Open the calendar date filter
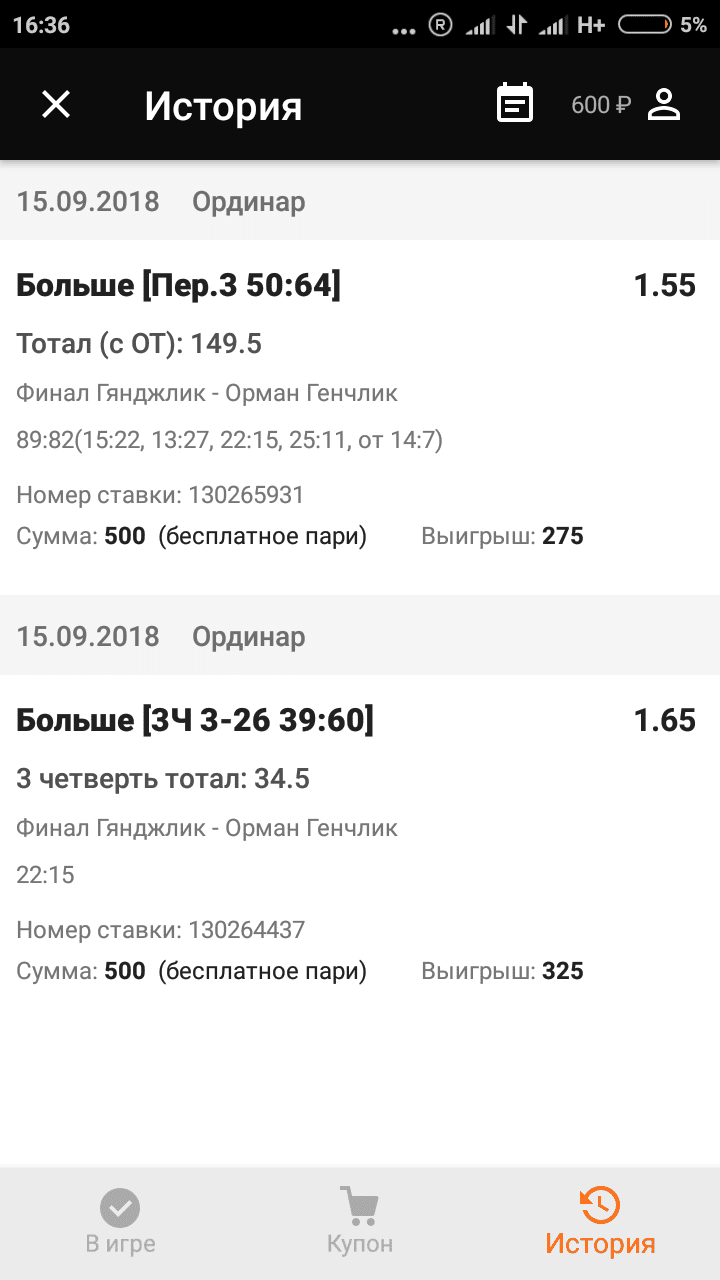The height and width of the screenshot is (1280, 720). coord(515,104)
